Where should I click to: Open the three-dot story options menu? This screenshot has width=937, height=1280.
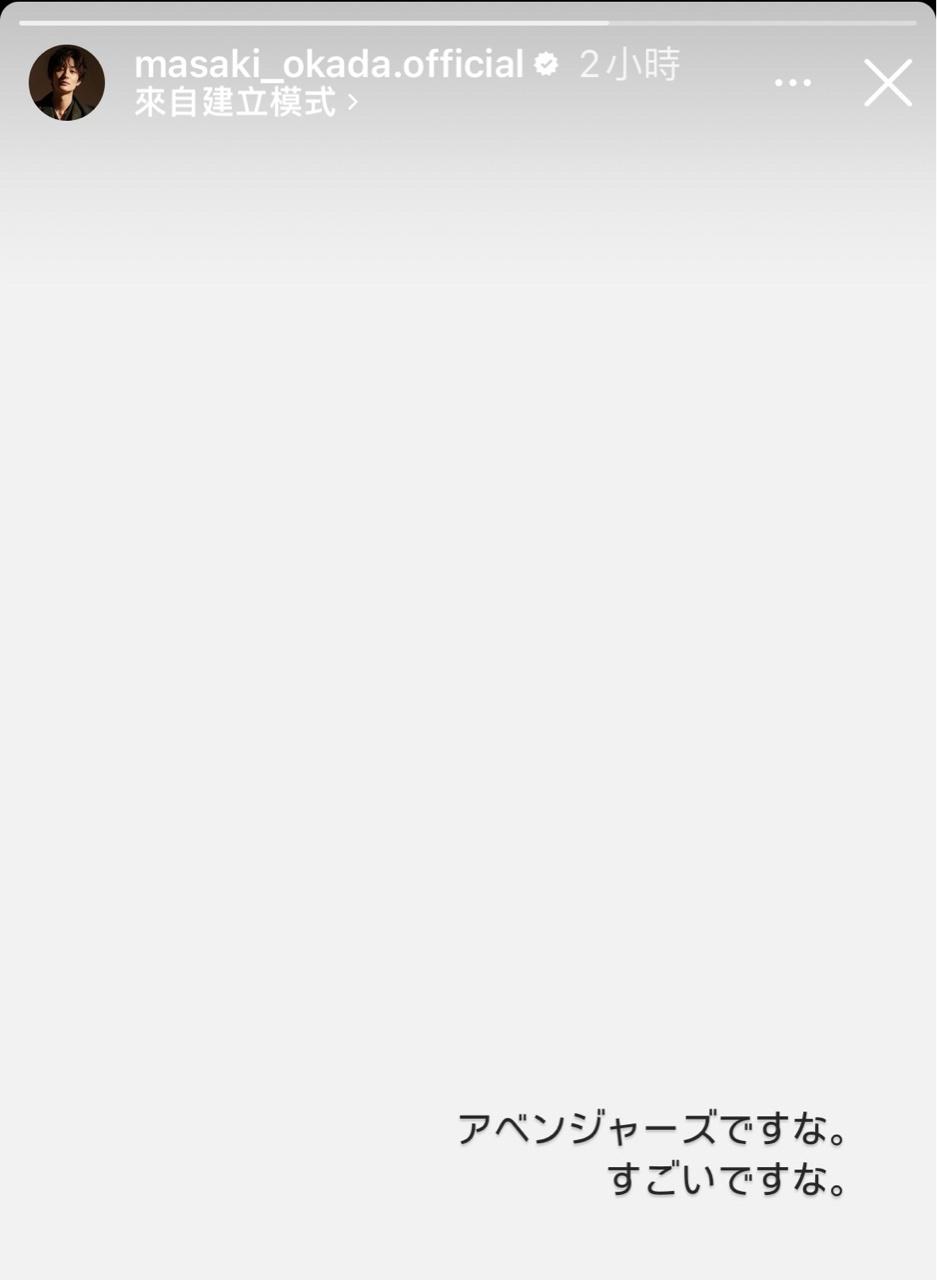(793, 83)
